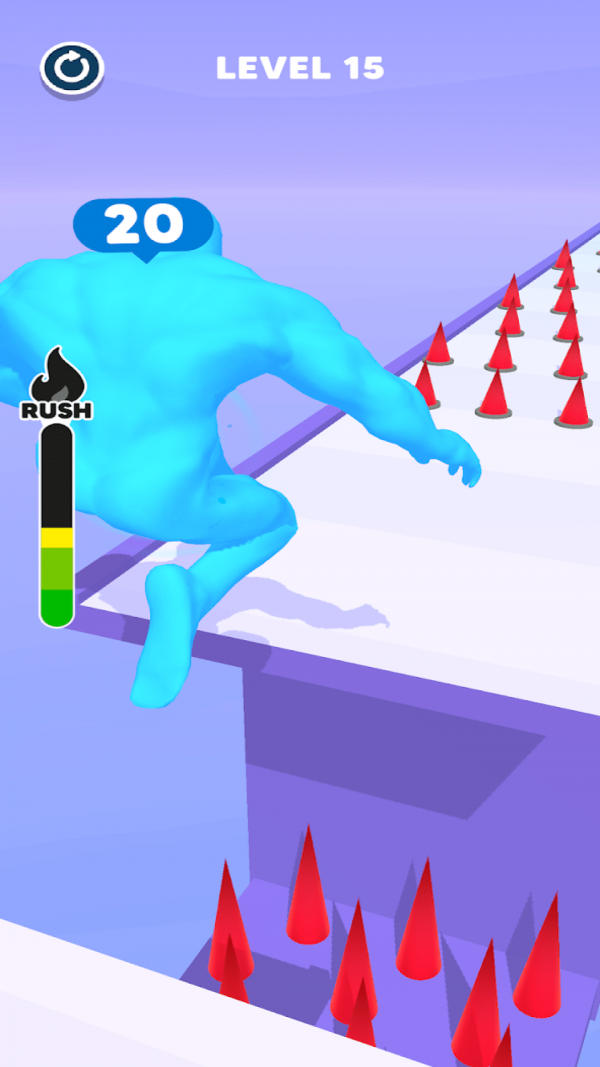
Task: Tap the restart level icon
Action: (x=72, y=67)
